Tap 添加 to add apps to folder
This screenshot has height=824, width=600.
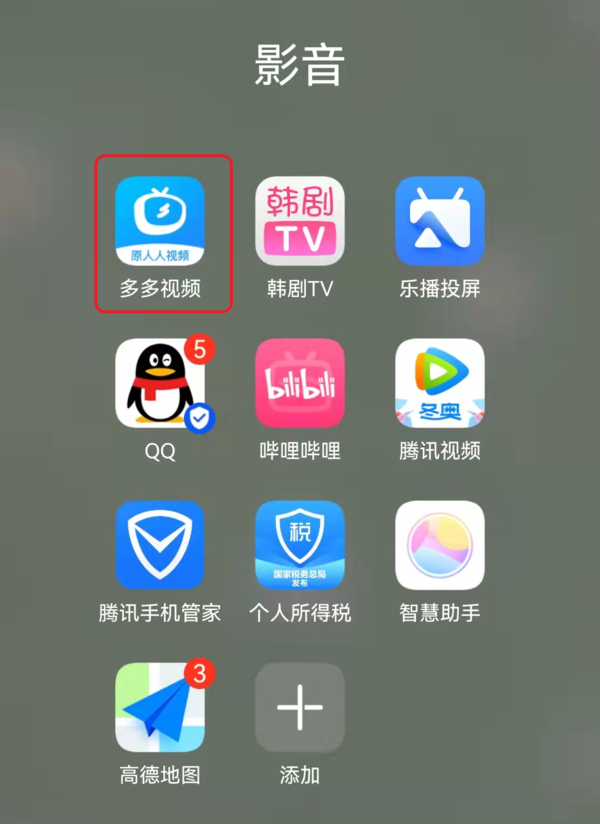point(300,707)
